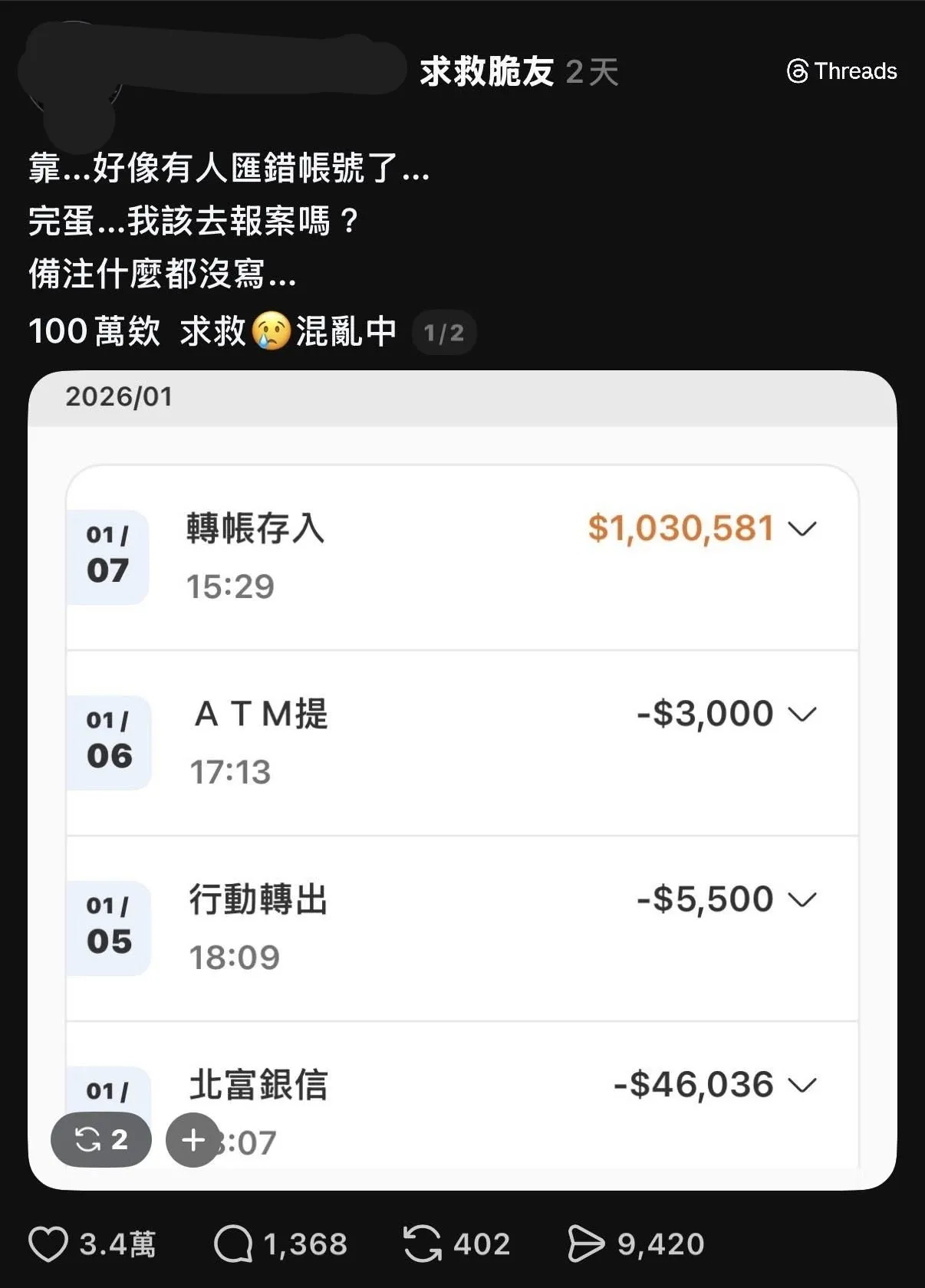Click the 2天 timestamp link
The image size is (925, 1288).
coord(593,71)
